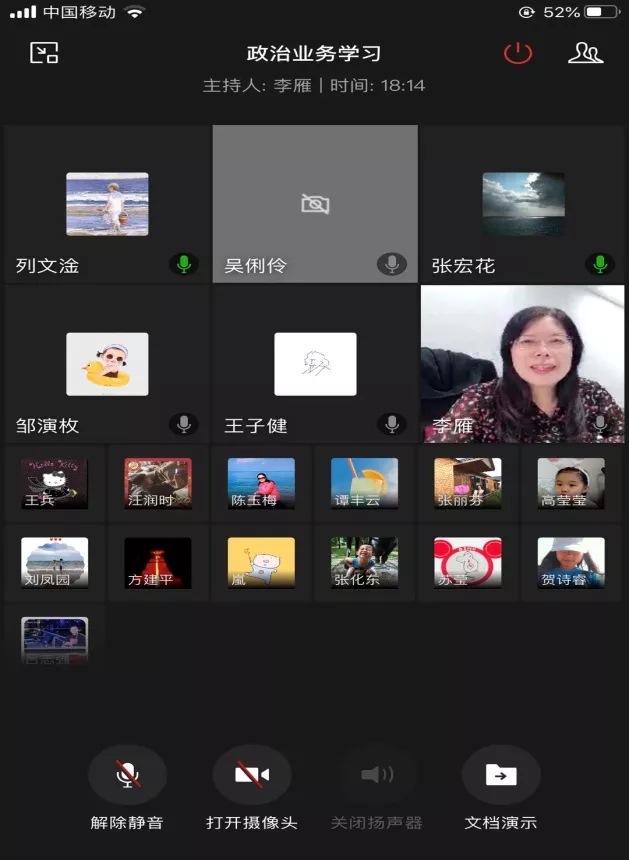Tap the small avatar of 陈玉梅

click(x=261, y=484)
